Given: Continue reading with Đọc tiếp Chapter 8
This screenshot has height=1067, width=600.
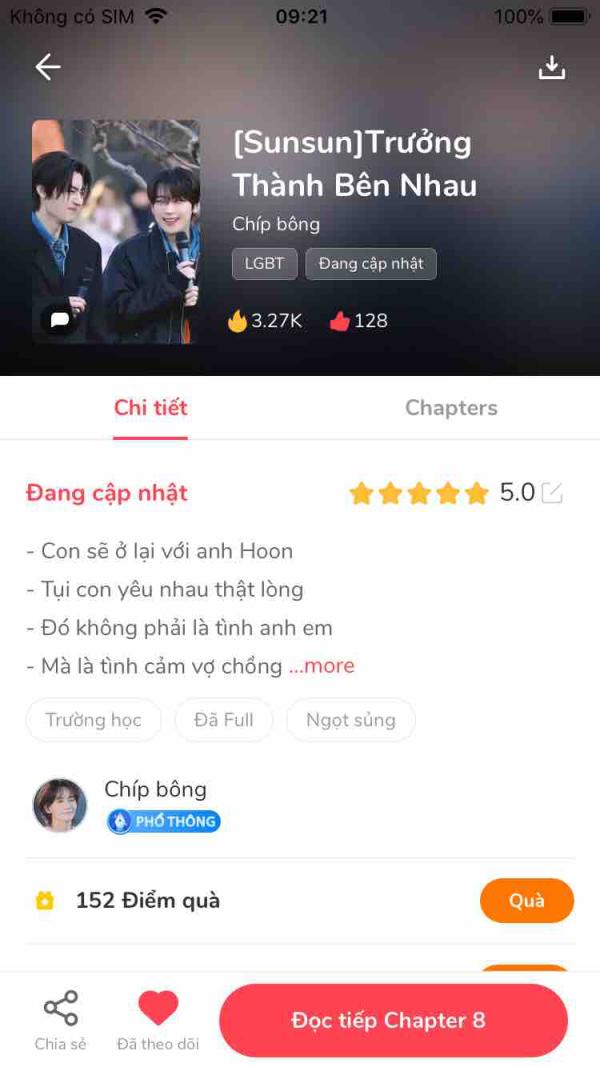Looking at the screenshot, I should [x=393, y=1020].
